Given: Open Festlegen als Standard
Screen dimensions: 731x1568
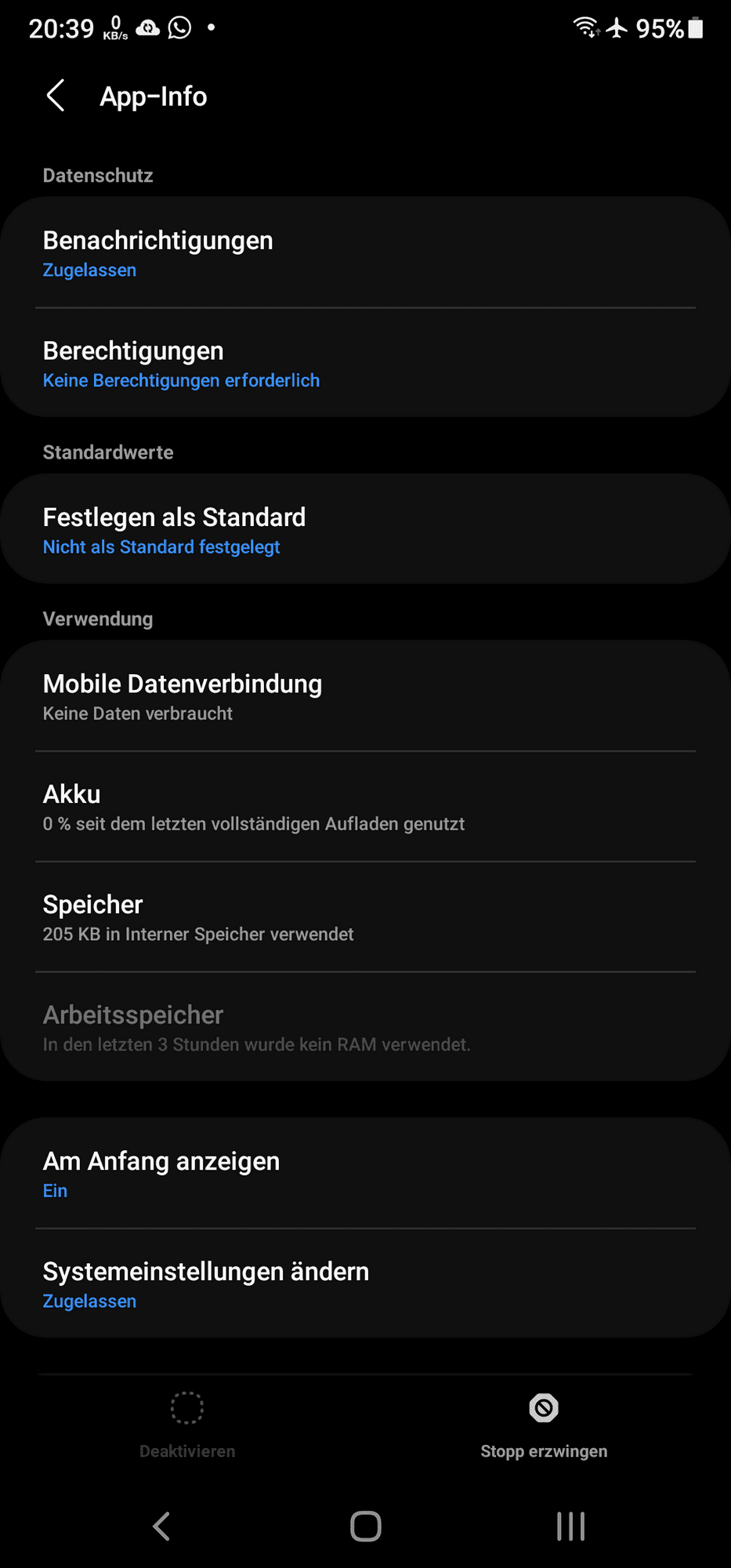Looking at the screenshot, I should coord(365,530).
